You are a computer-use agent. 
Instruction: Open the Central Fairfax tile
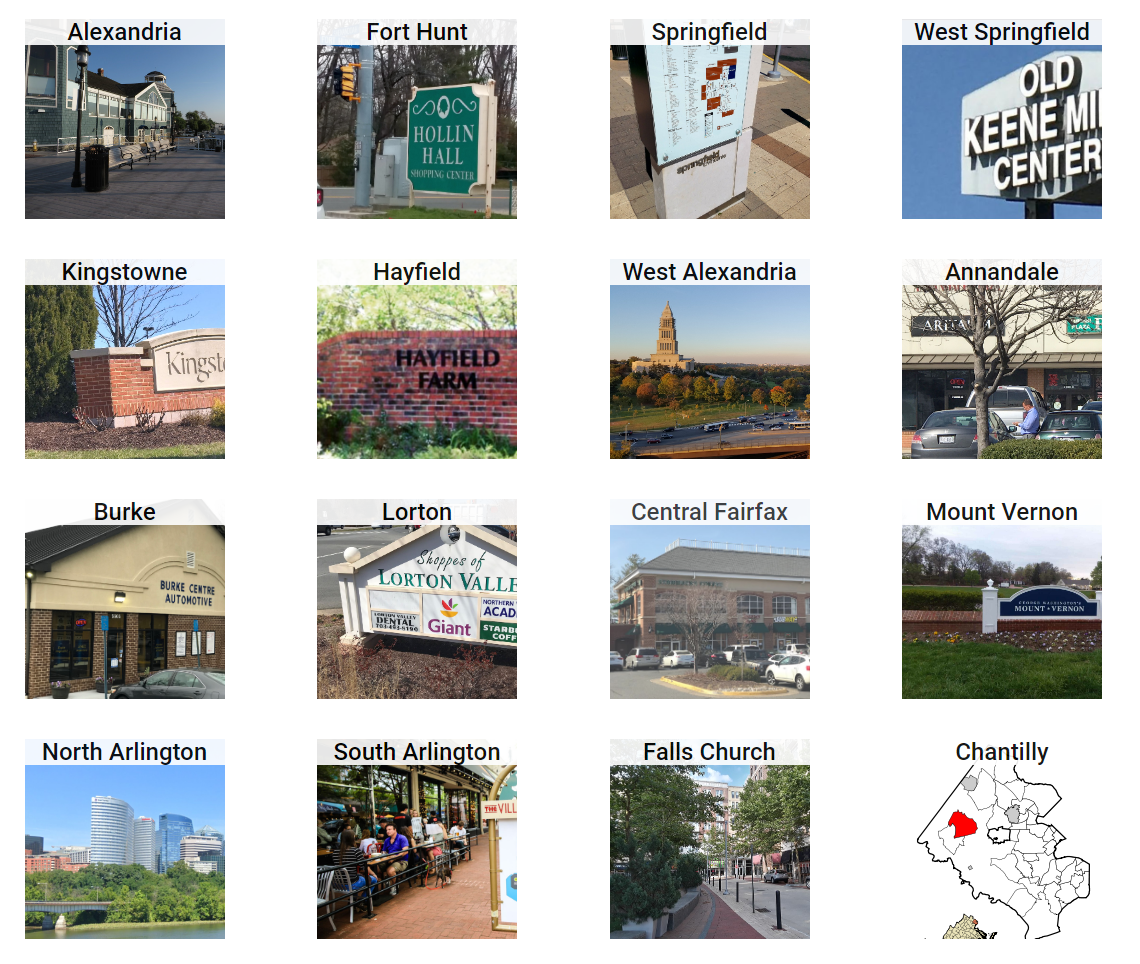tap(710, 600)
